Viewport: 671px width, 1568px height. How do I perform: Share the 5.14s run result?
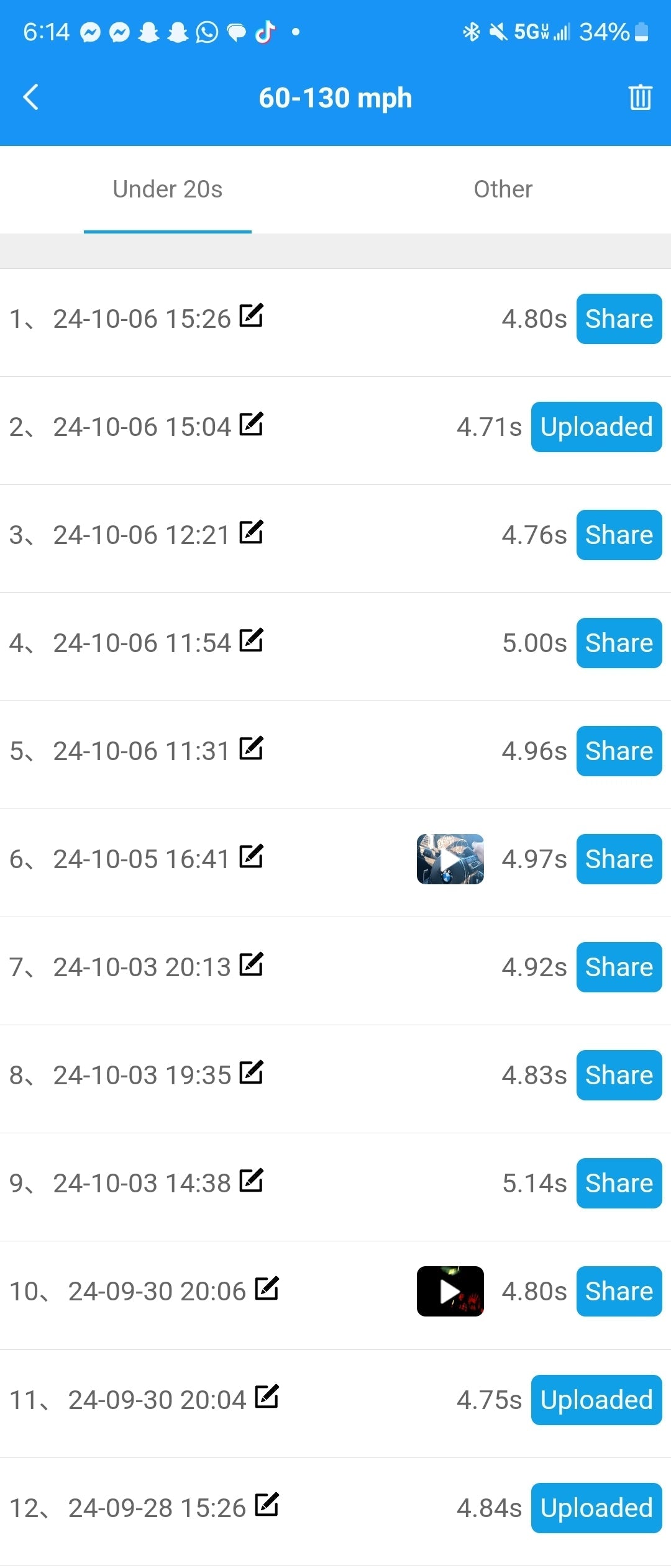coord(619,1183)
